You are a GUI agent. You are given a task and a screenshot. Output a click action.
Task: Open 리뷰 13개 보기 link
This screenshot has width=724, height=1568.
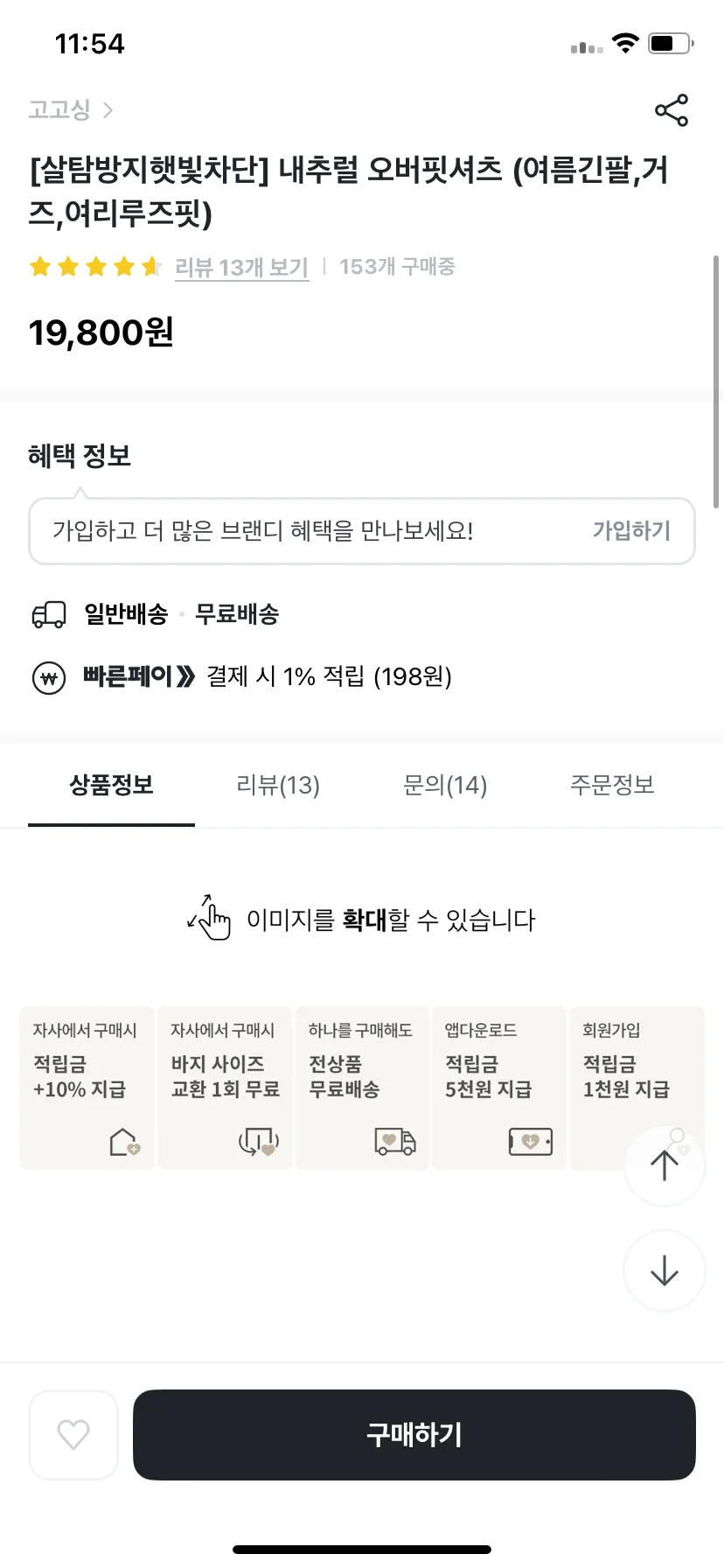[x=241, y=267]
